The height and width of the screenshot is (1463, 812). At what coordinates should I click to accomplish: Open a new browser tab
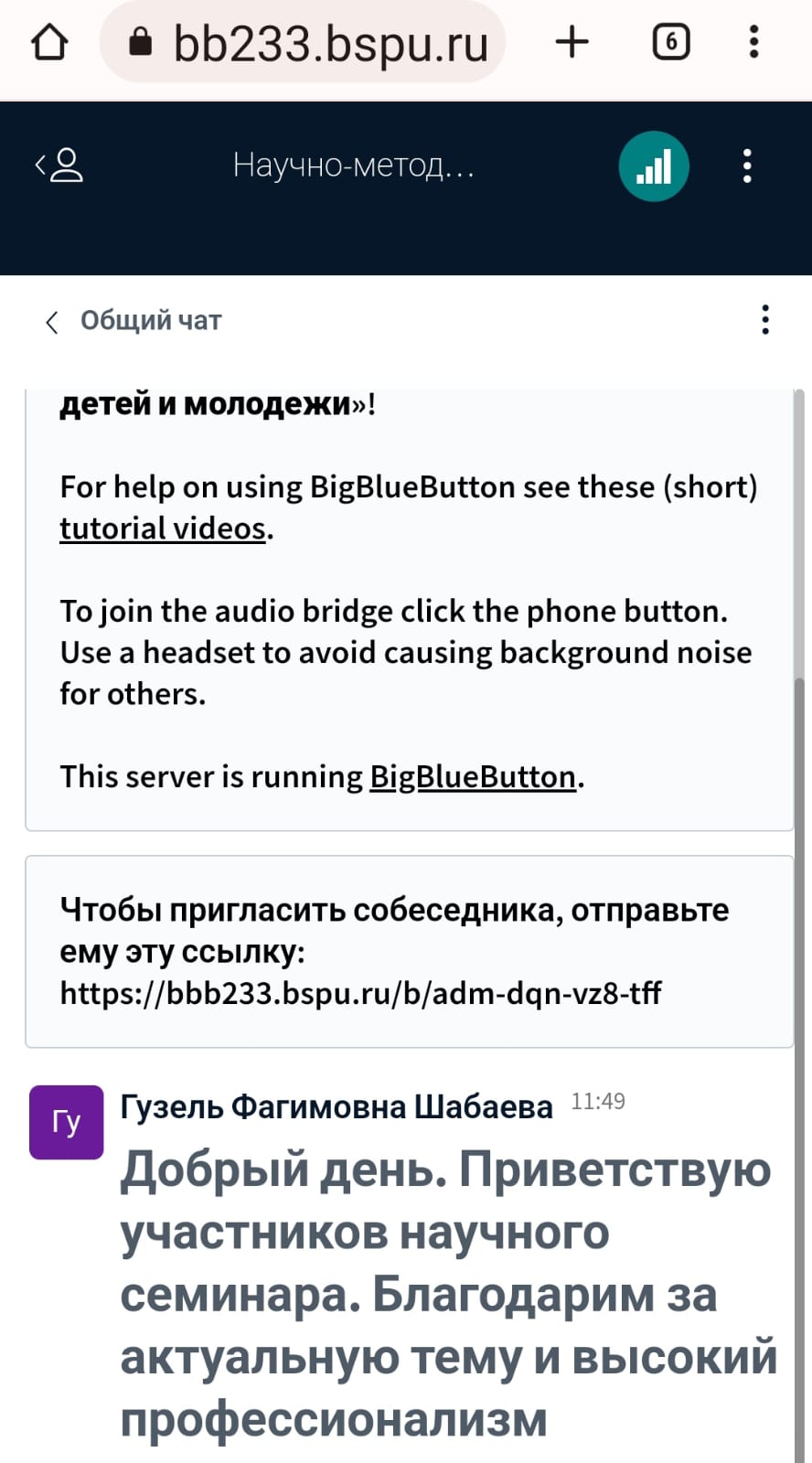tap(572, 42)
